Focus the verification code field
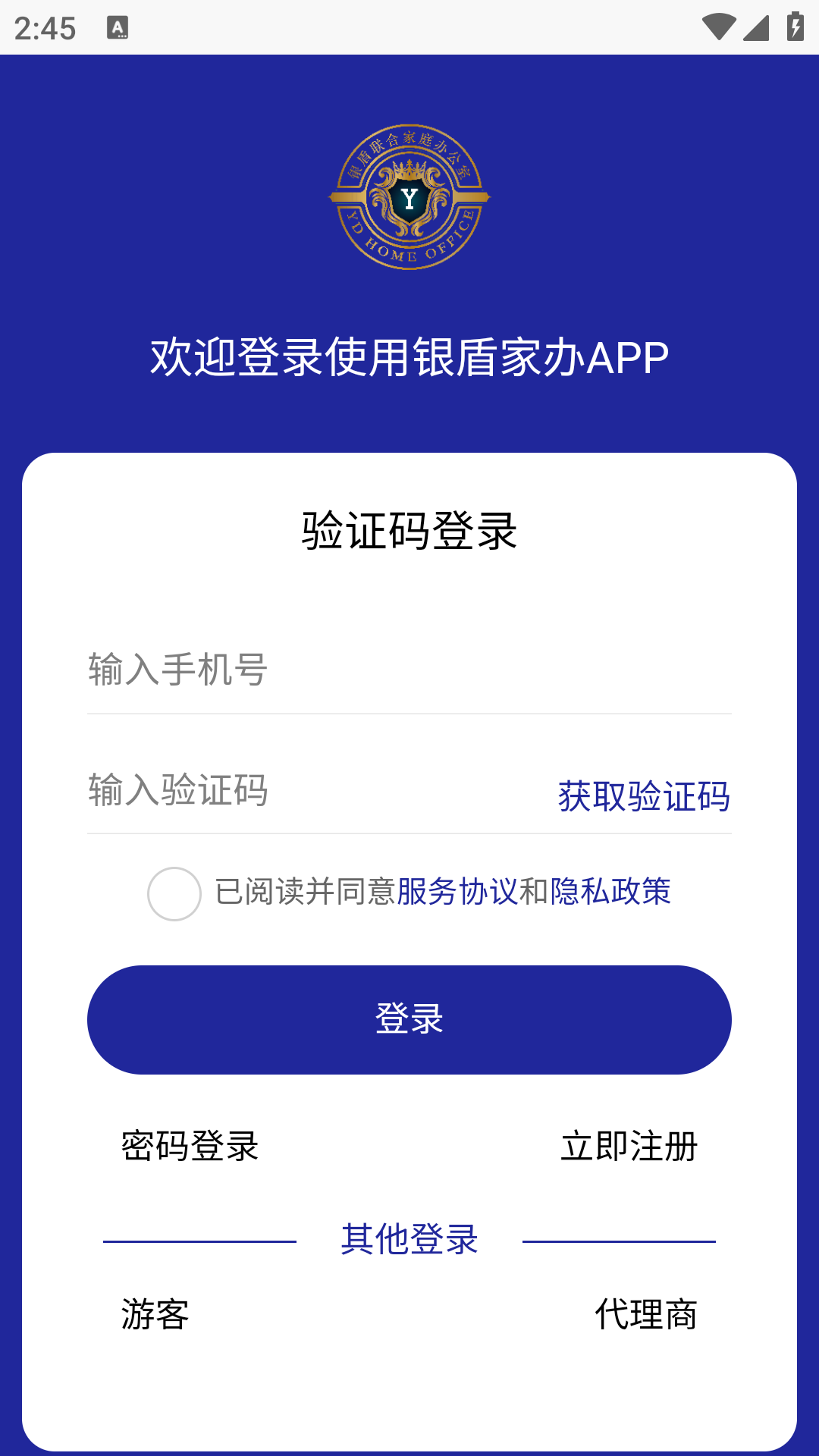Screen dimensions: 819x1456 pyautogui.click(x=303, y=790)
